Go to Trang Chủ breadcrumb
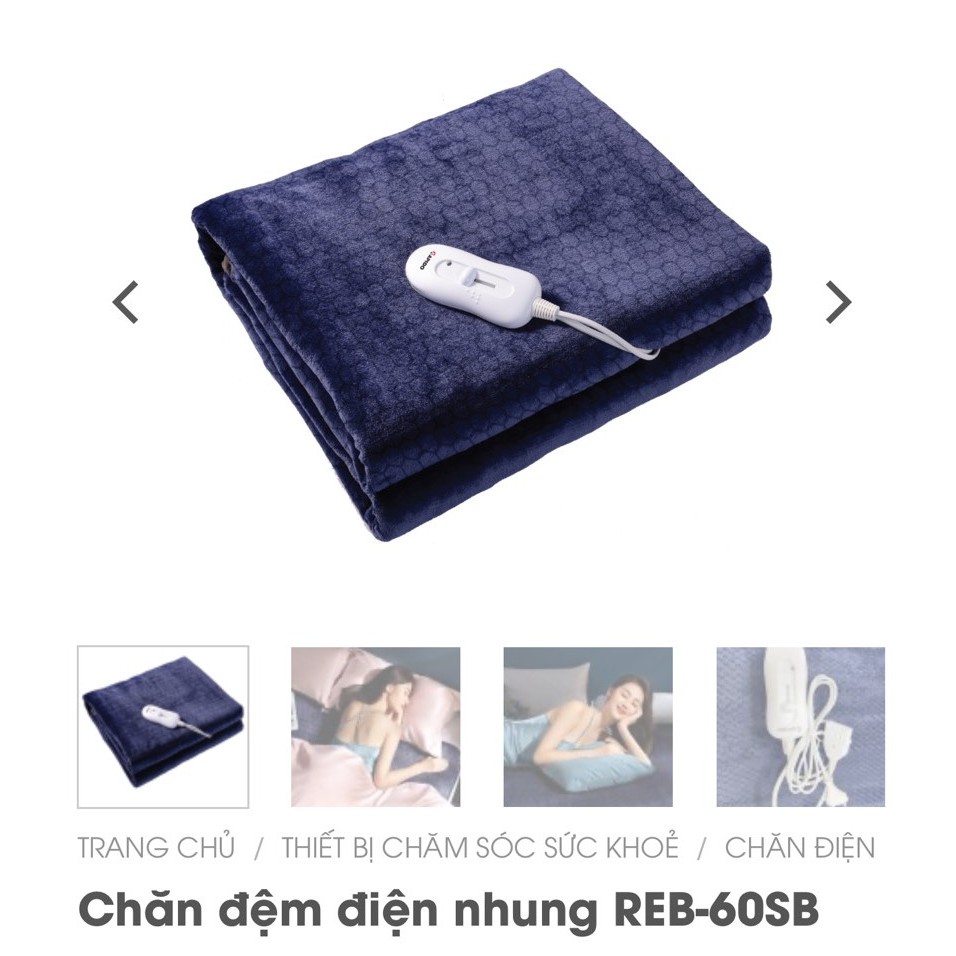This screenshot has width=956, height=956. pos(156,848)
